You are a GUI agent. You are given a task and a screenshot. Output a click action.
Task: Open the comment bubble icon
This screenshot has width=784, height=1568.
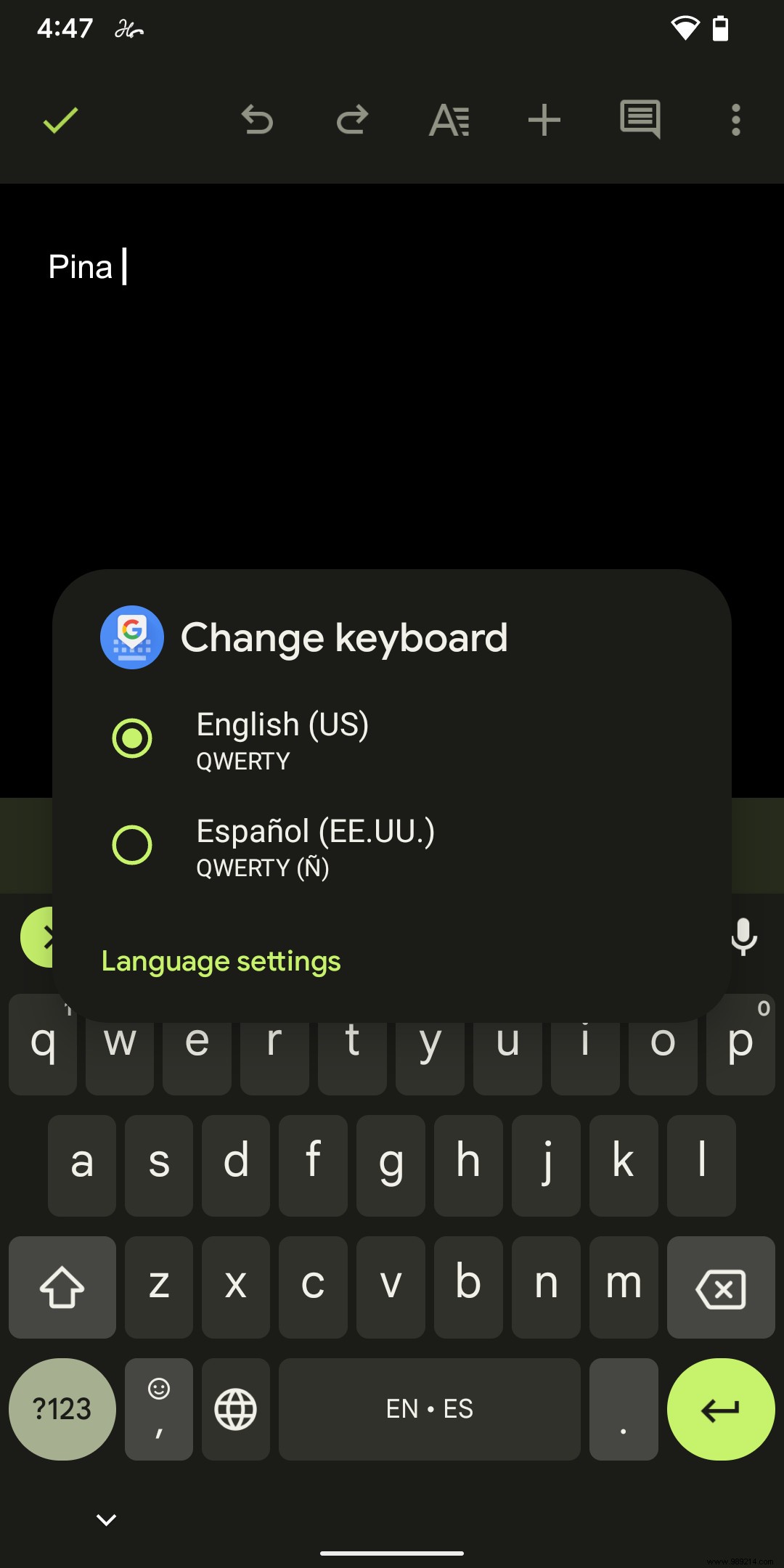641,121
